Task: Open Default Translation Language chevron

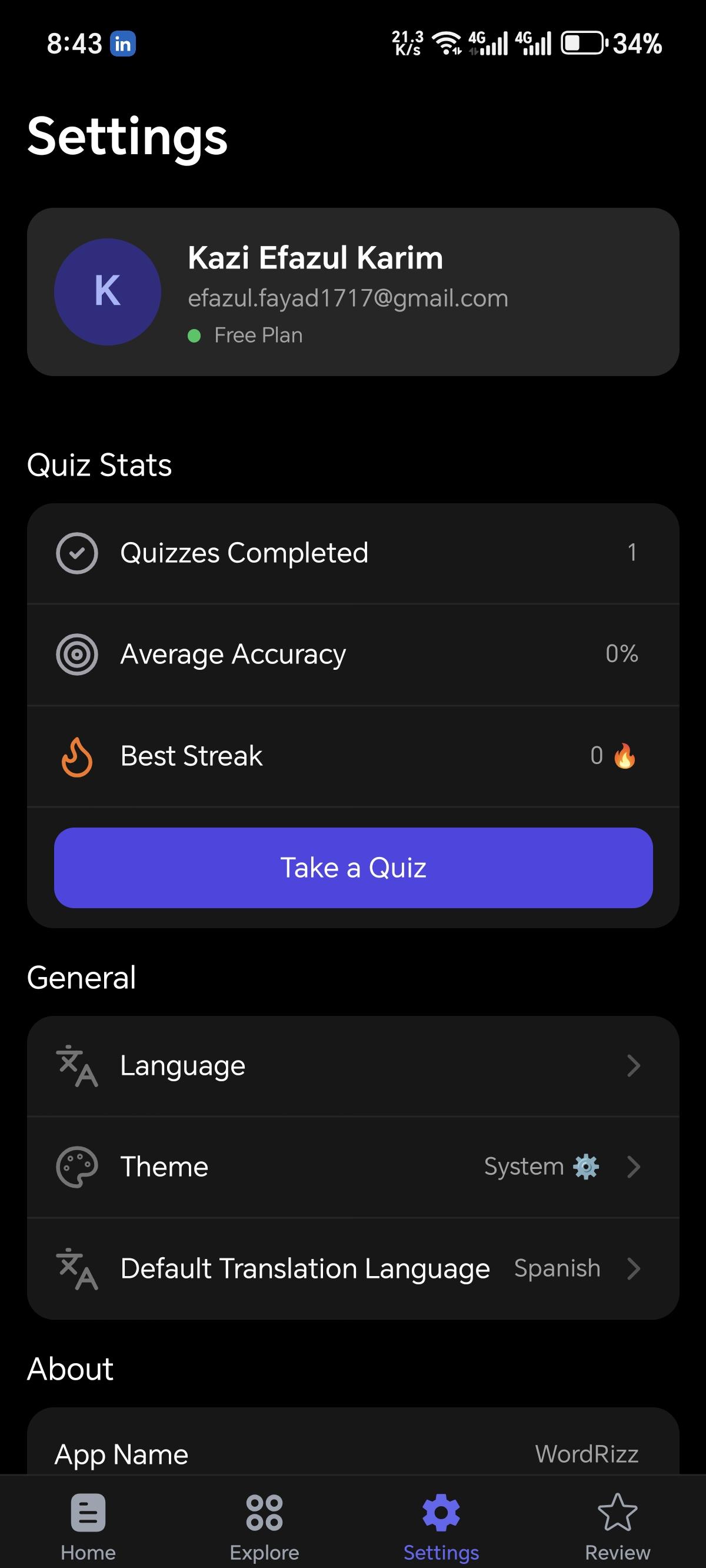Action: (635, 1268)
